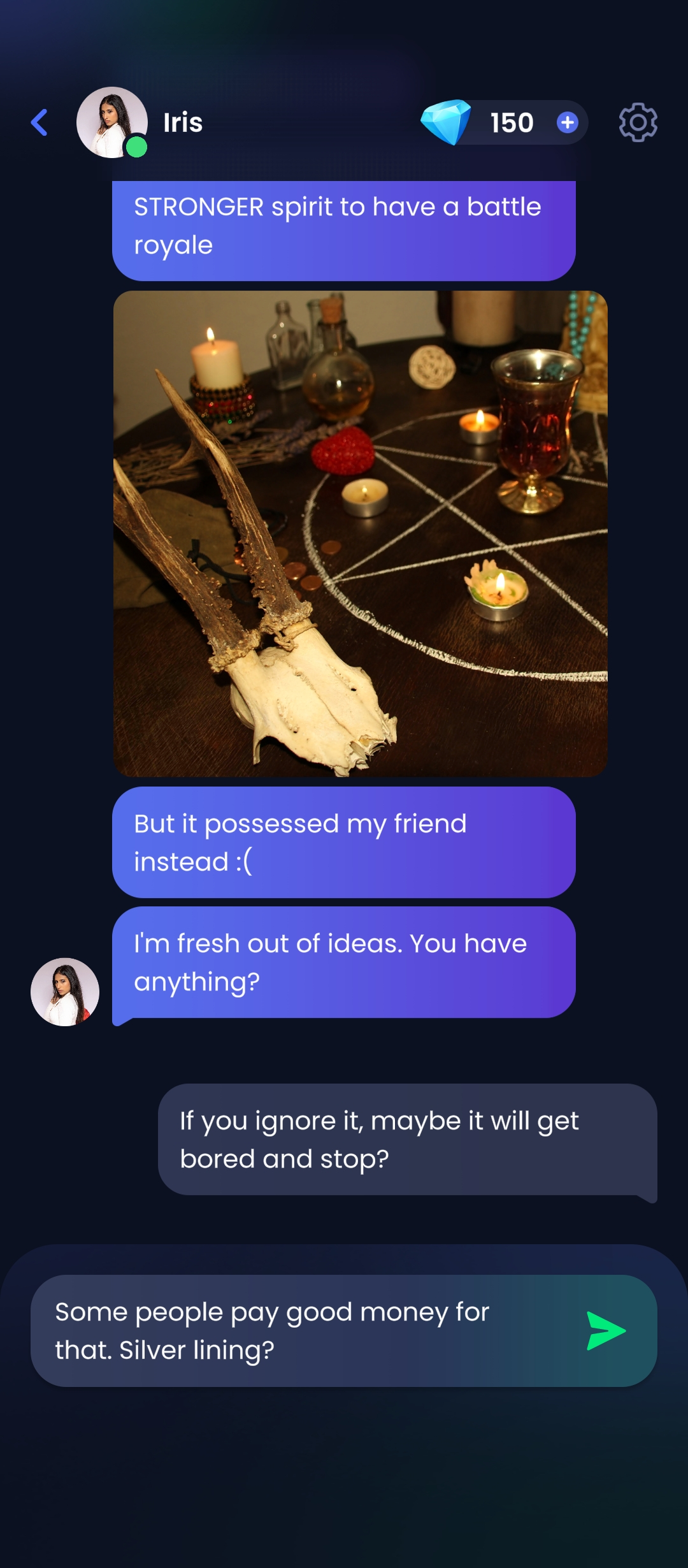The width and height of the screenshot is (688, 1568).
Task: Add more gems with plus button
Action: (x=567, y=122)
